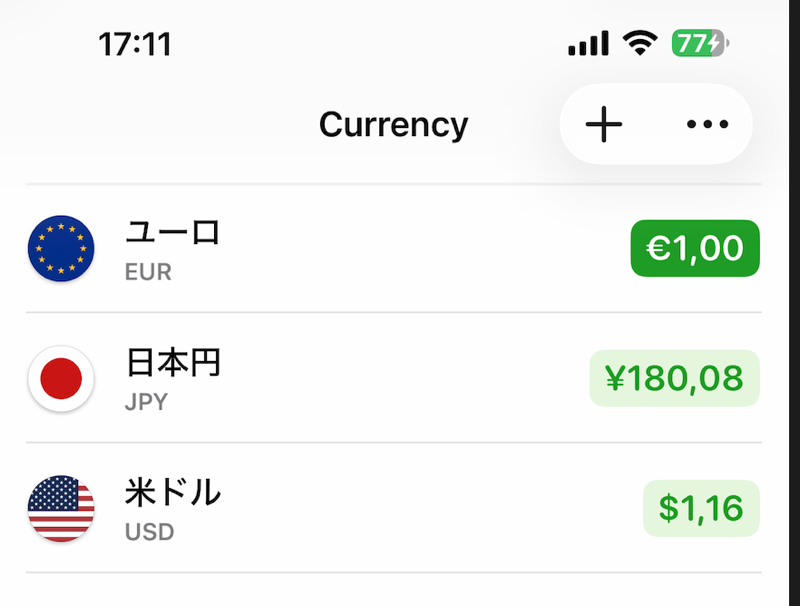Edit the €1,00 euro amount
Screen dimensions: 800x606
tap(695, 248)
